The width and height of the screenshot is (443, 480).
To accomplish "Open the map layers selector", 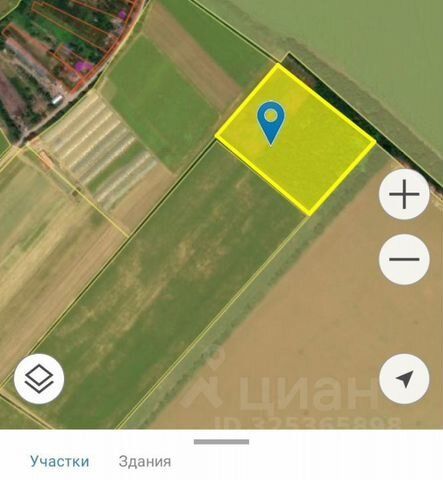I will click(39, 379).
